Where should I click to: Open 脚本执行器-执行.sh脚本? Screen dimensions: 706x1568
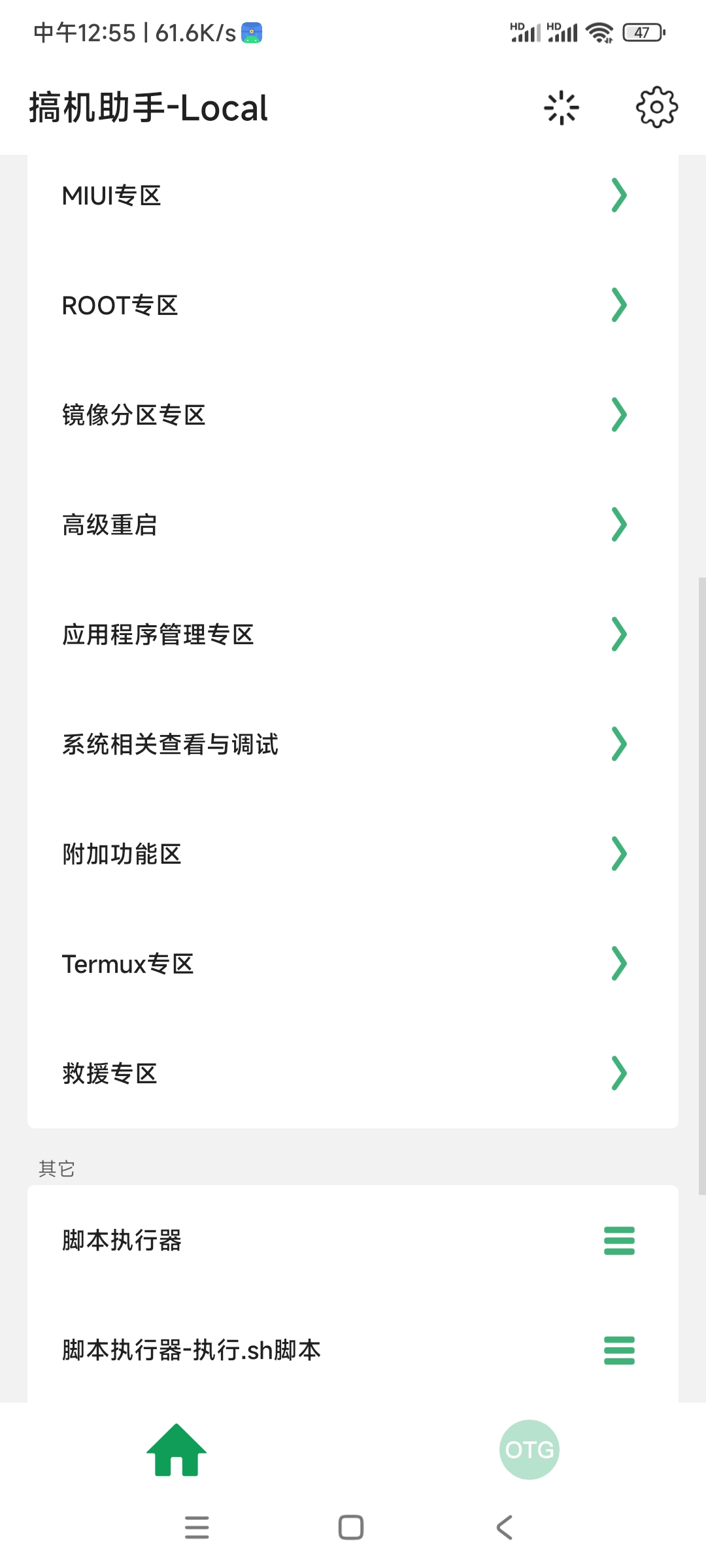[x=353, y=1350]
